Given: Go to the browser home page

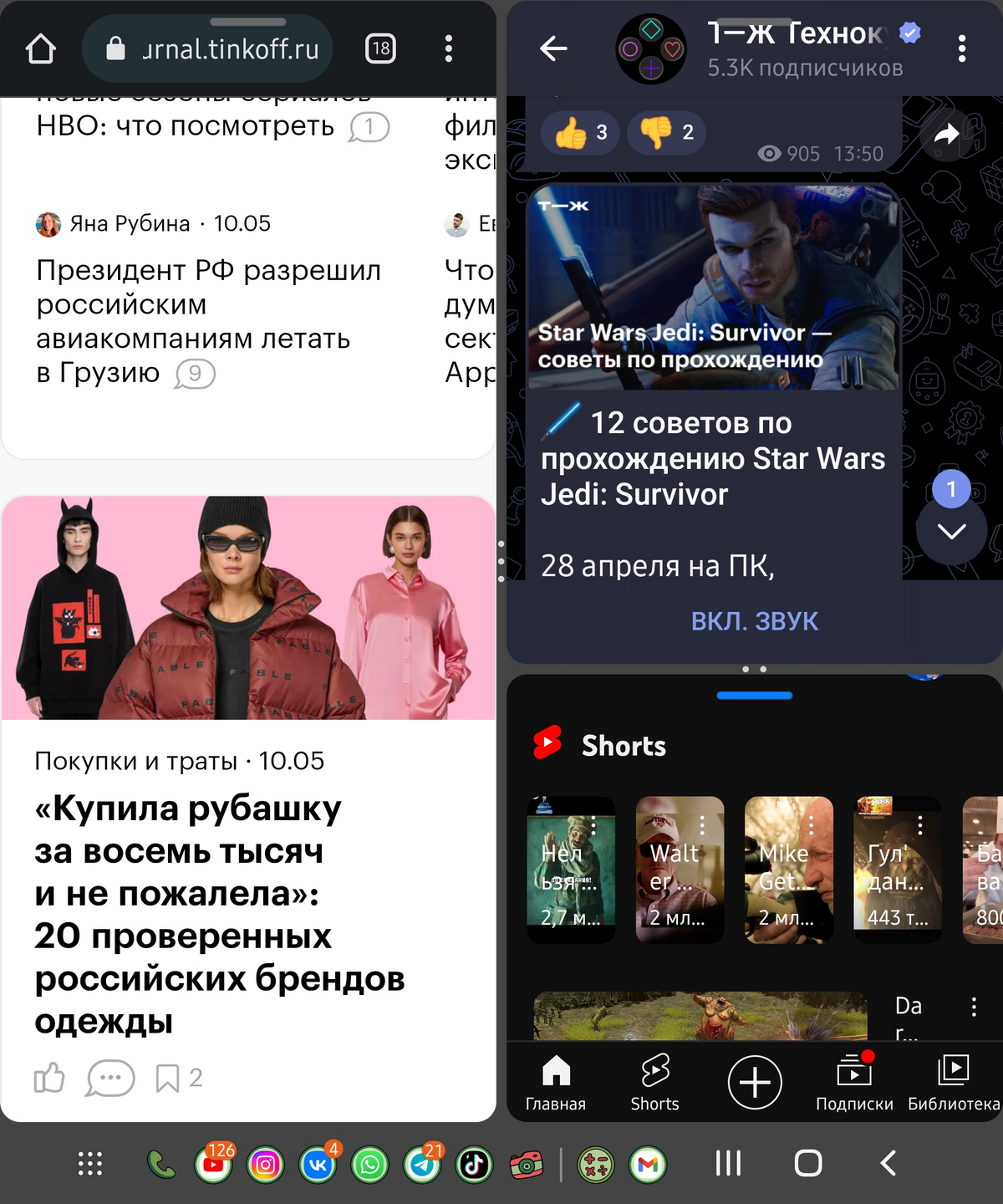Looking at the screenshot, I should [x=41, y=49].
